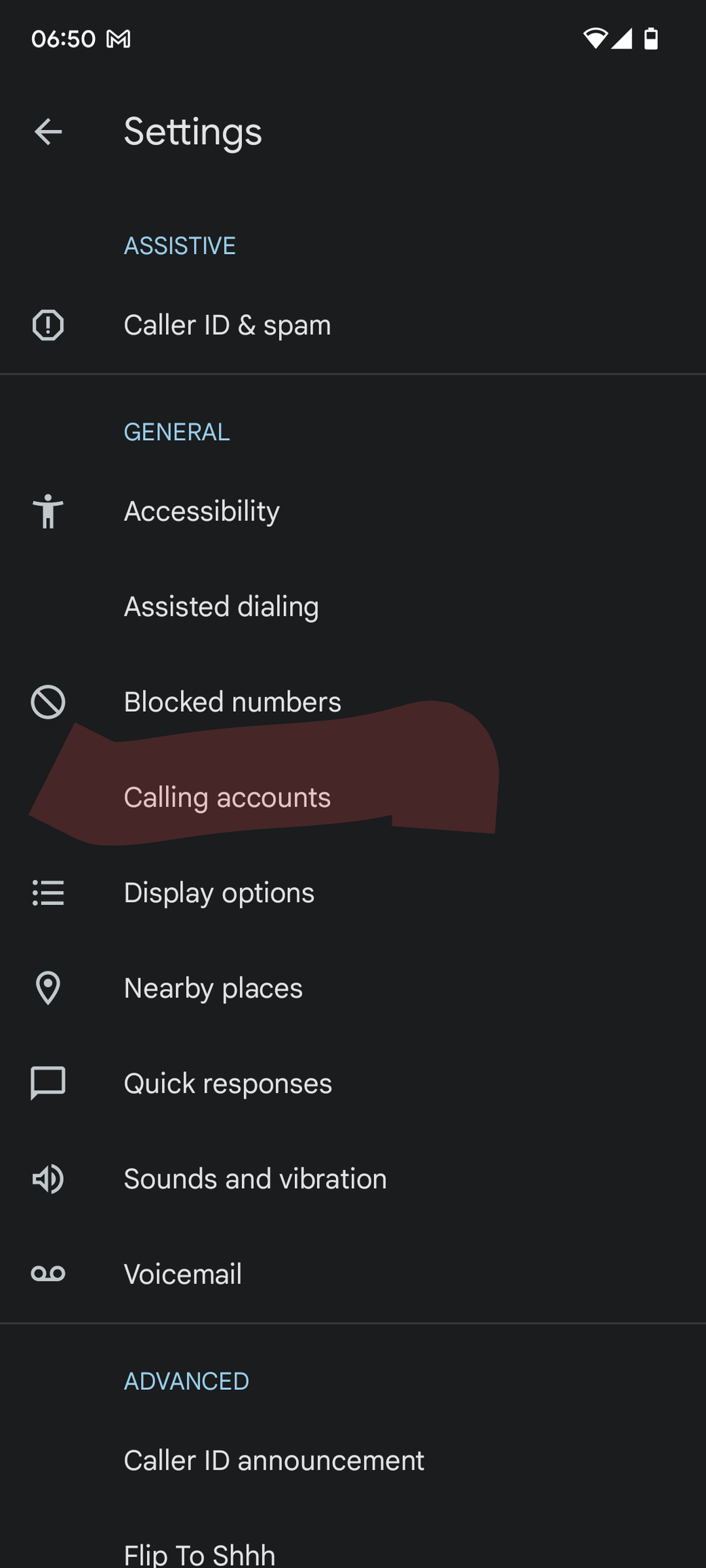View Blocked numbers
This screenshot has width=706, height=1568.
pos(353,702)
